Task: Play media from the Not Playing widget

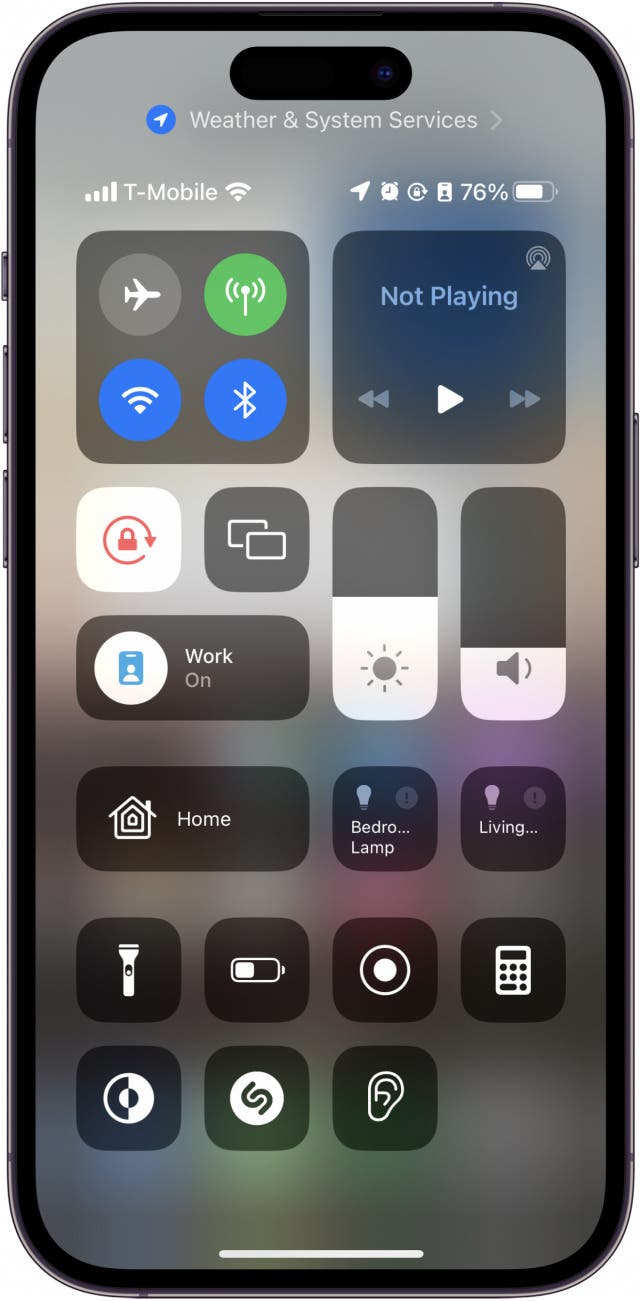Action: click(x=450, y=400)
